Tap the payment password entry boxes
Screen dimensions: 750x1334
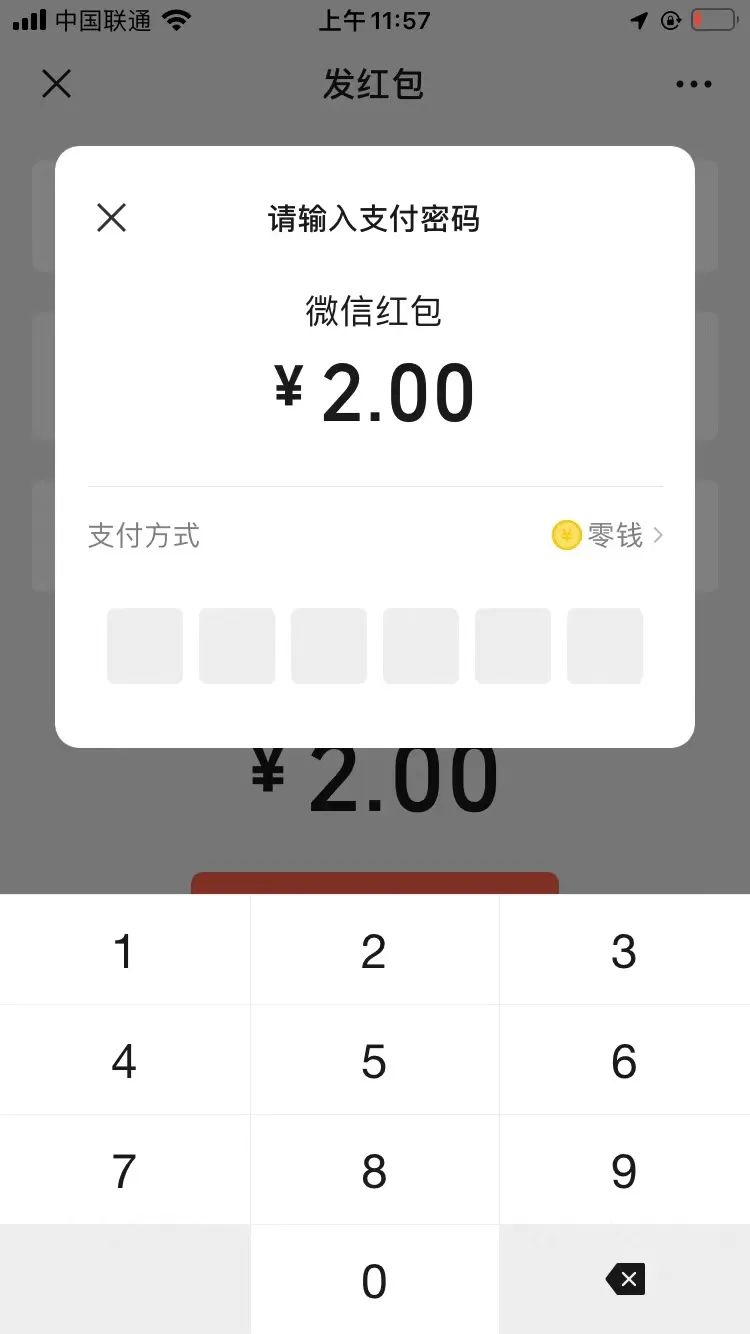pos(374,646)
